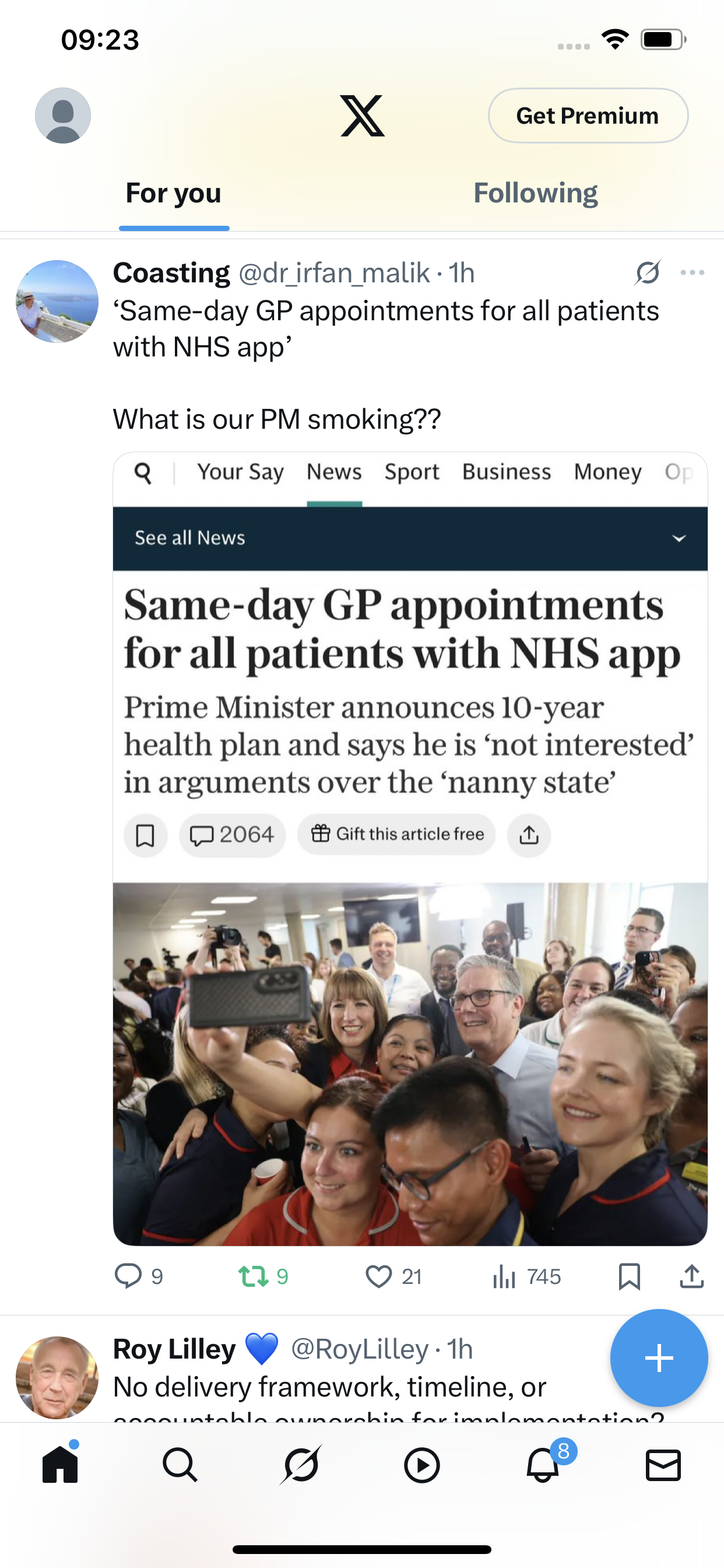
Task: Share Coasting's post
Action: click(692, 1276)
